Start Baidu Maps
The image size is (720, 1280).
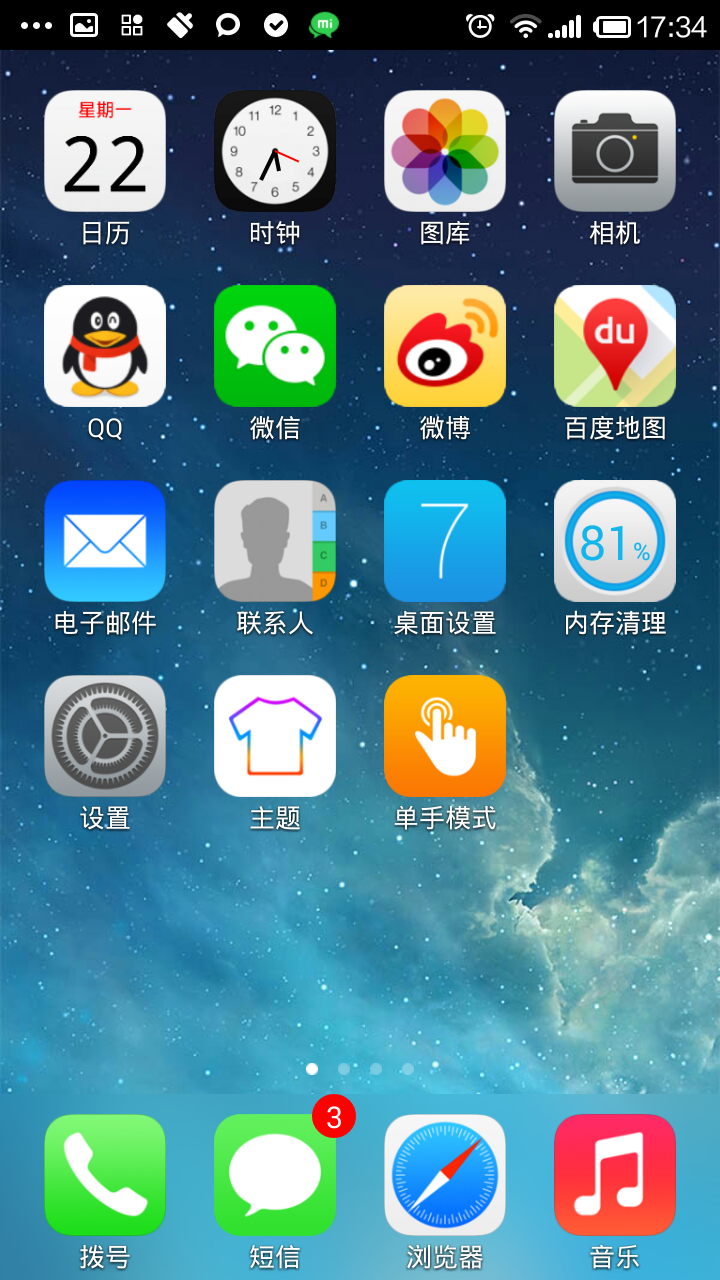coord(614,345)
